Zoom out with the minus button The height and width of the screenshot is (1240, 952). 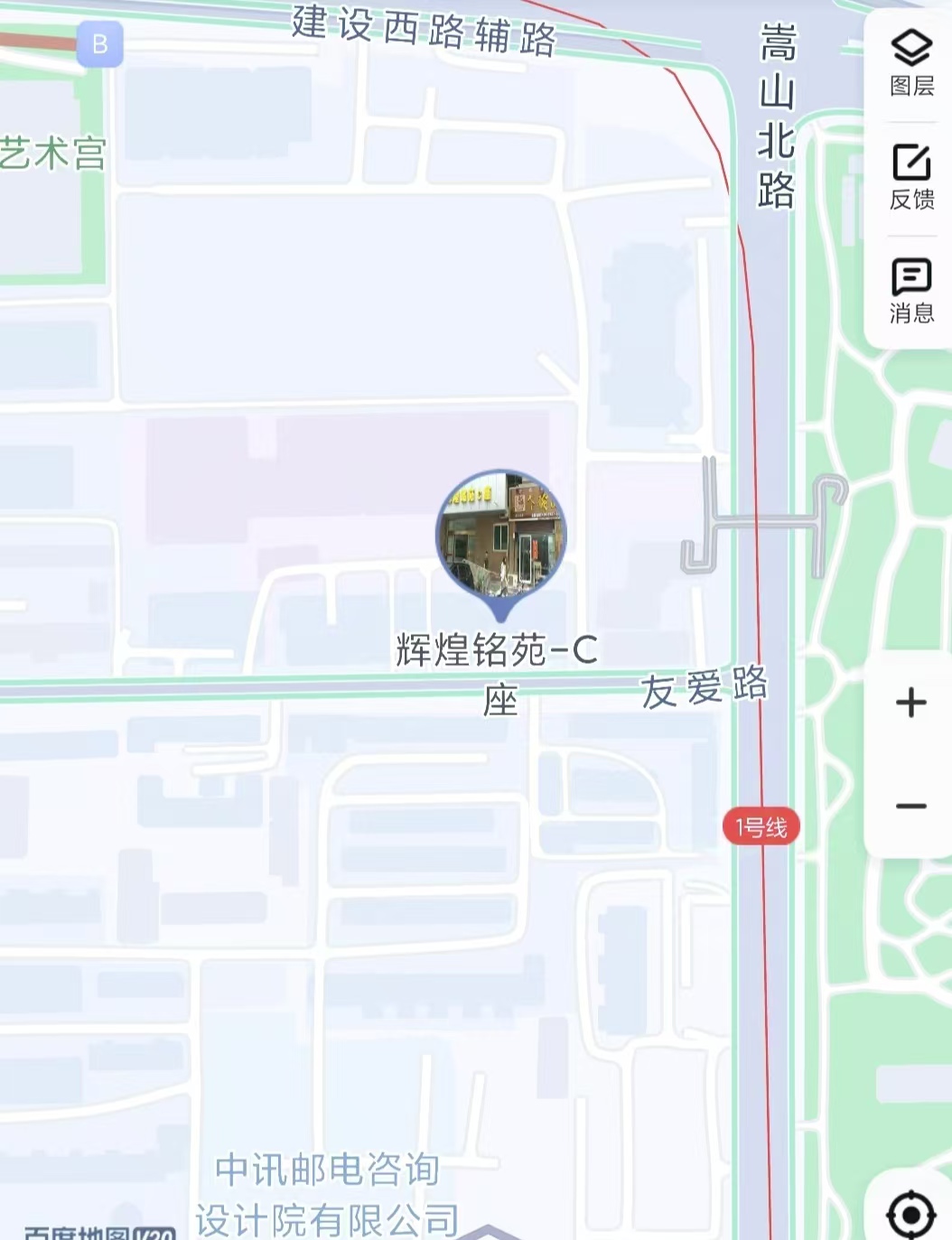(911, 806)
